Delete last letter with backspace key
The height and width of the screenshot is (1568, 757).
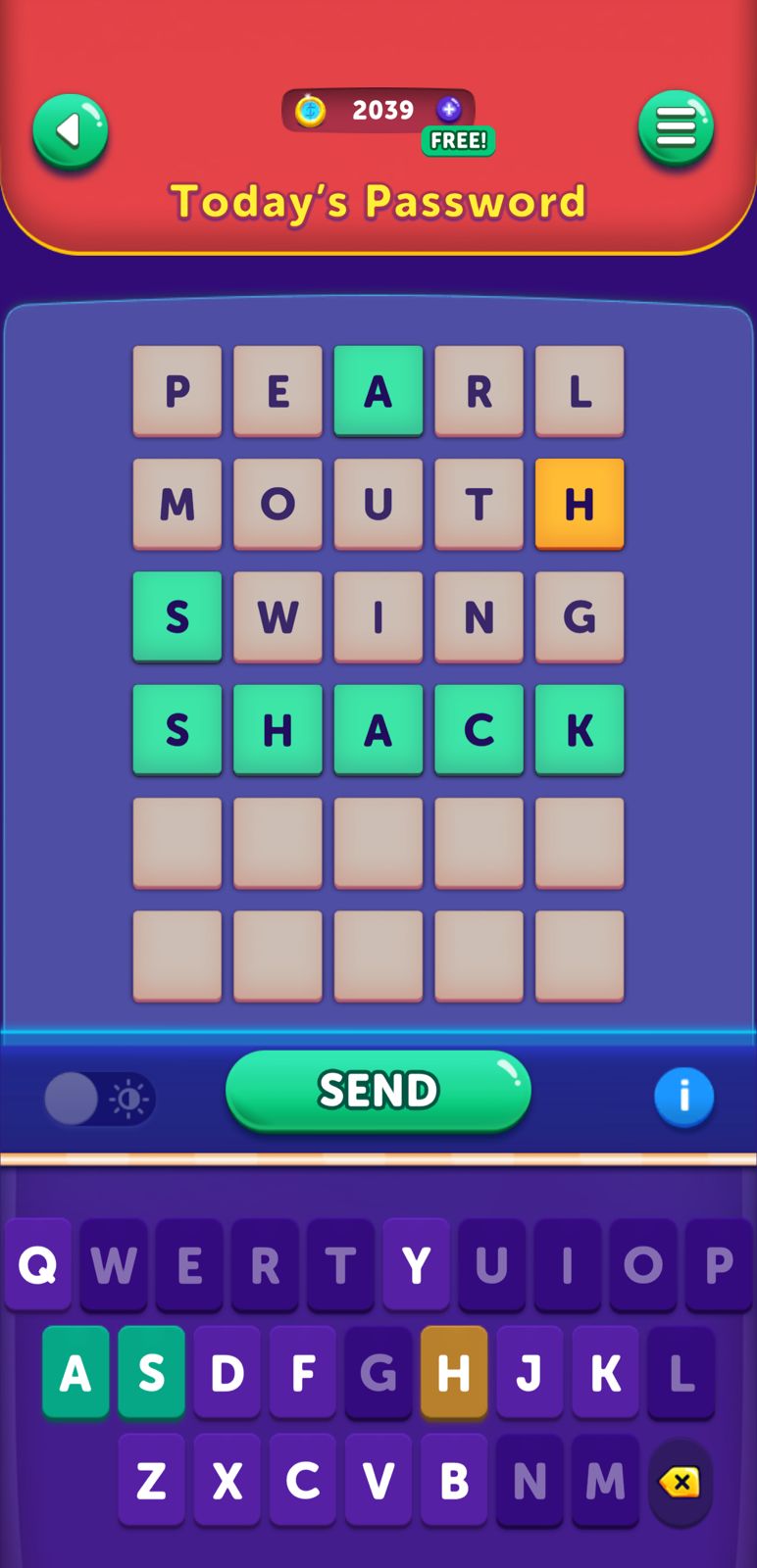(x=680, y=1482)
